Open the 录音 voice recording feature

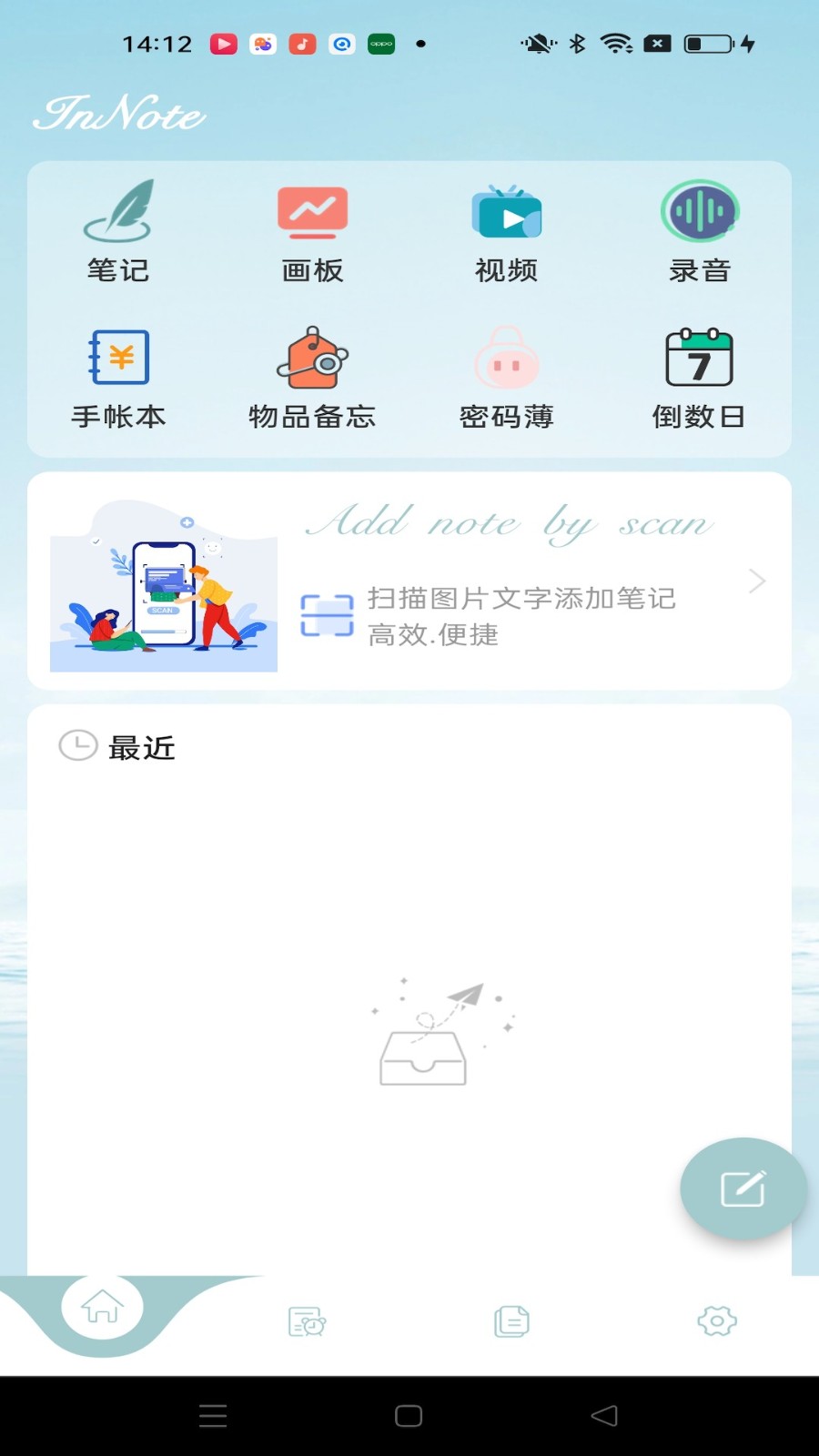tap(699, 232)
